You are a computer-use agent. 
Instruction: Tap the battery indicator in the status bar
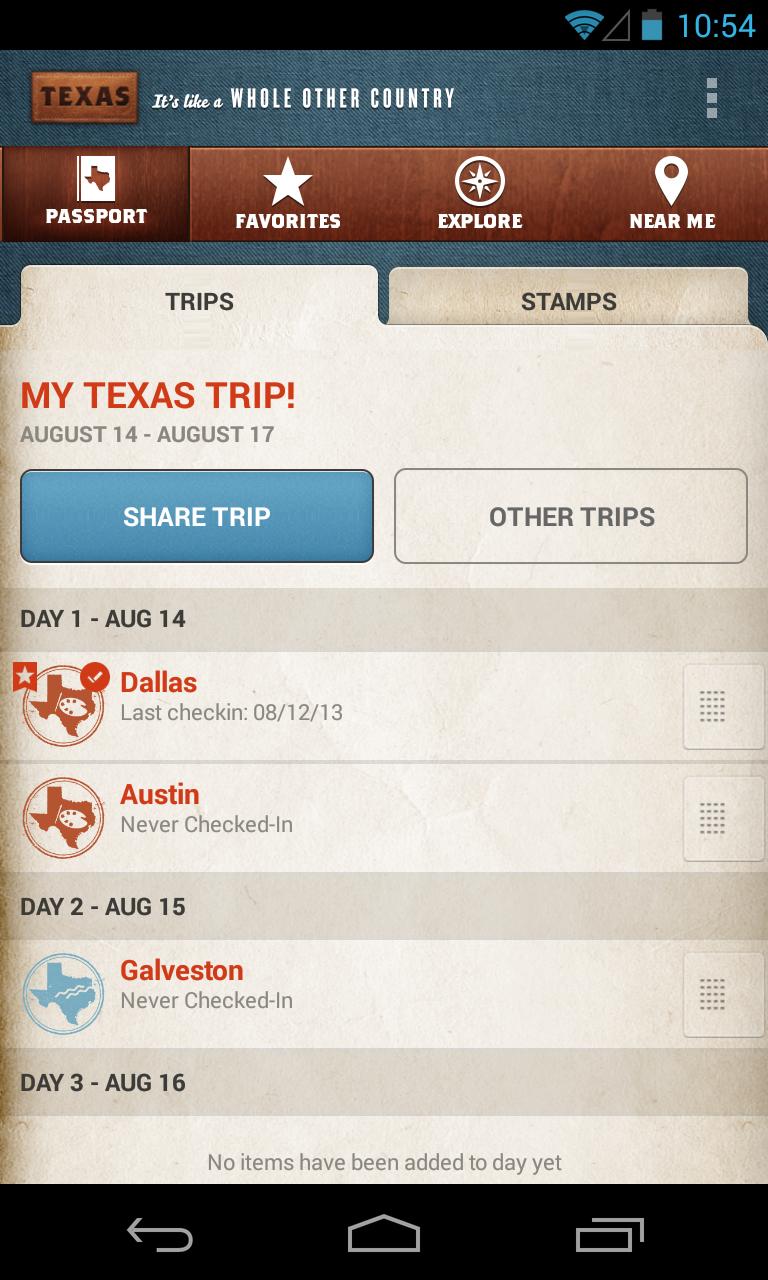653,25
